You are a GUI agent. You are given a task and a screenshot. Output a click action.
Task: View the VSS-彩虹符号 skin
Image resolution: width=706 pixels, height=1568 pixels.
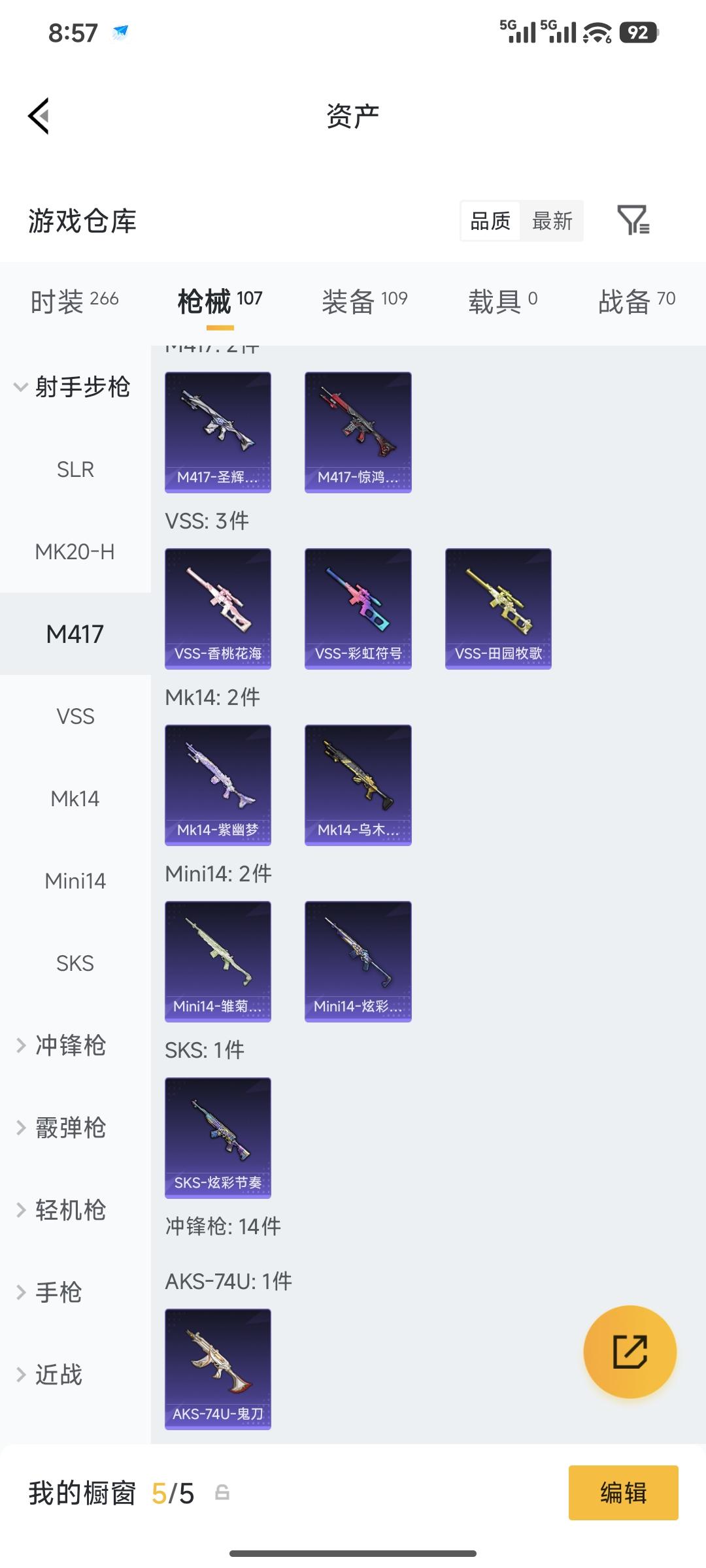[358, 608]
